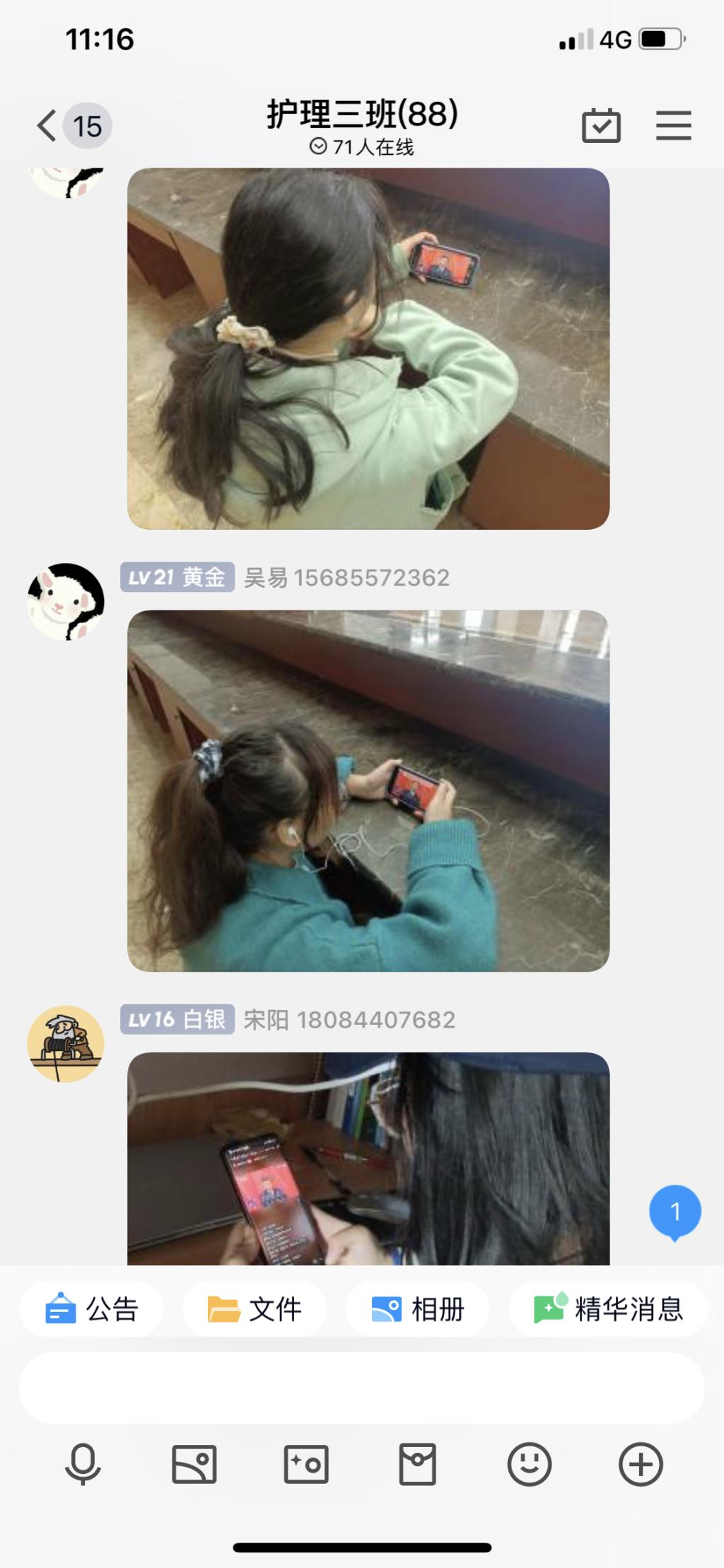Open the 公告 announcements chip
This screenshot has width=724, height=1568.
pyautogui.click(x=92, y=1309)
